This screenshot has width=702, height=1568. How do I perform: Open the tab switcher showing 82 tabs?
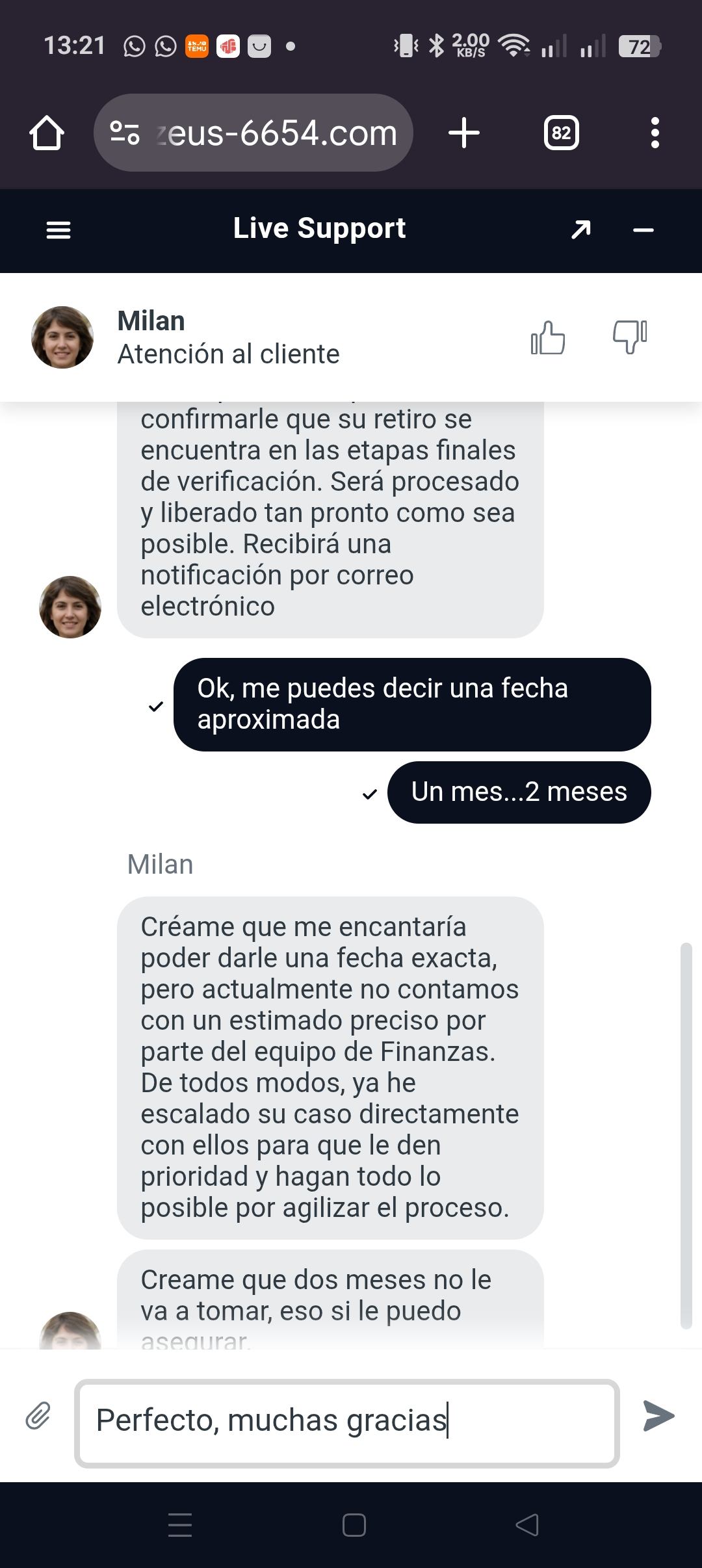(x=562, y=132)
